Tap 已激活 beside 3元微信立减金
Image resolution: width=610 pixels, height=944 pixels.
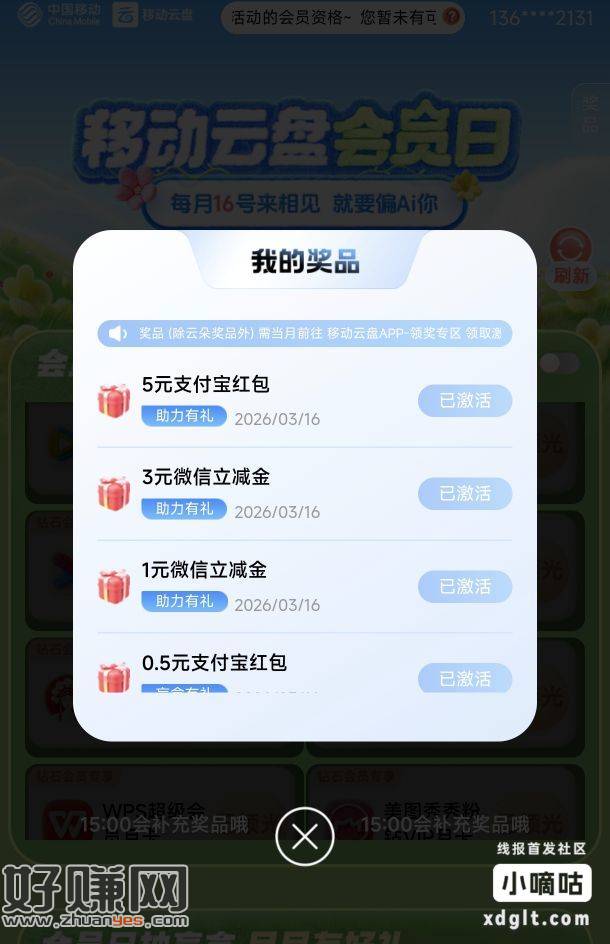coord(465,494)
